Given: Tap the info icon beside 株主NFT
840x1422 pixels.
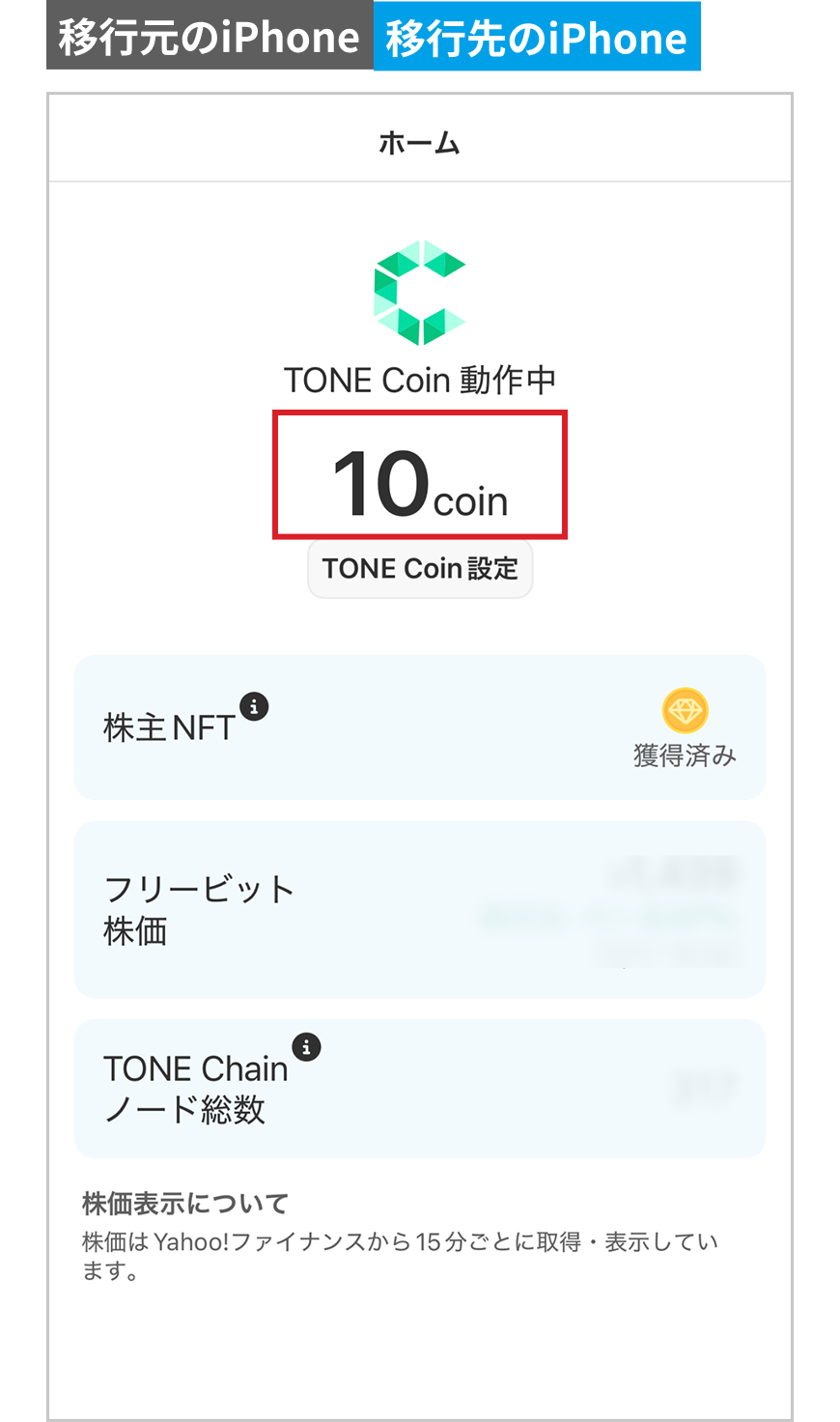Looking at the screenshot, I should coord(254,706).
